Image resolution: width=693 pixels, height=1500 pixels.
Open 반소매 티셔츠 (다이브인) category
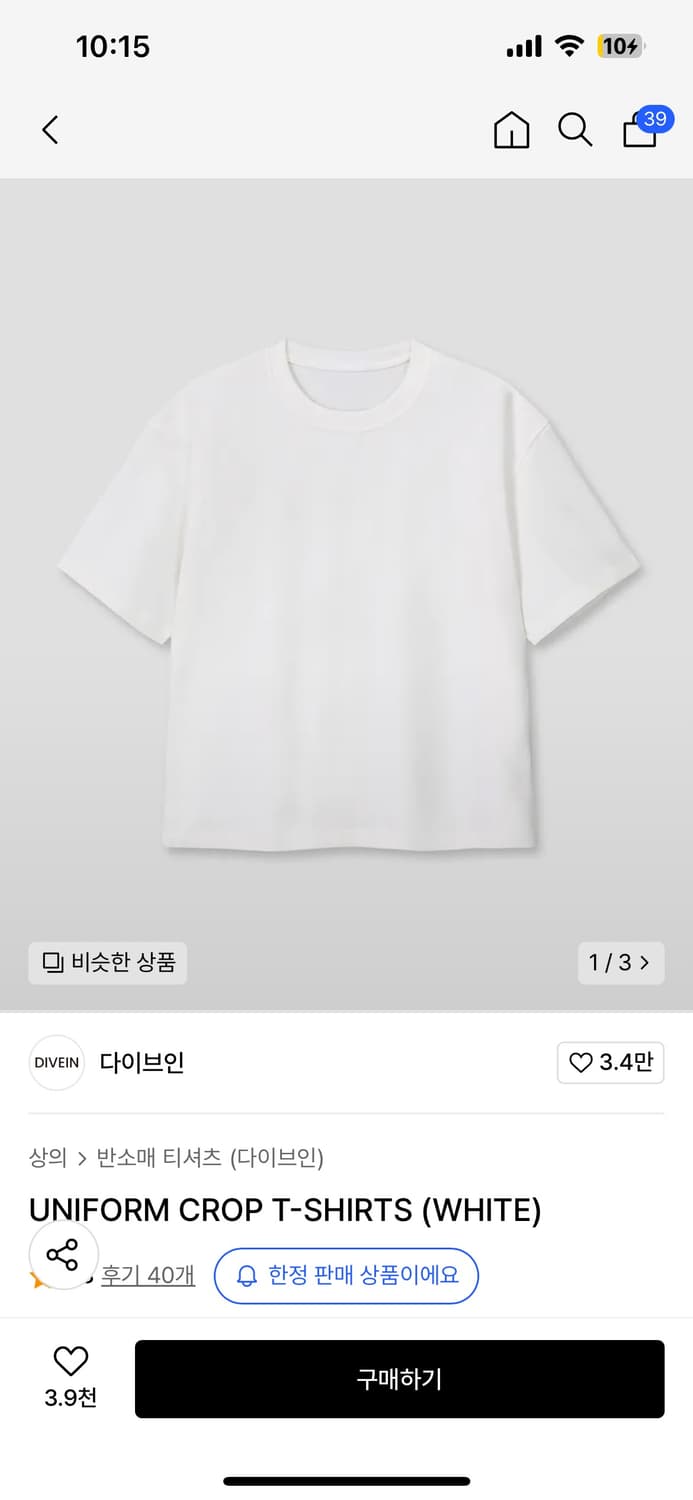pos(210,1158)
